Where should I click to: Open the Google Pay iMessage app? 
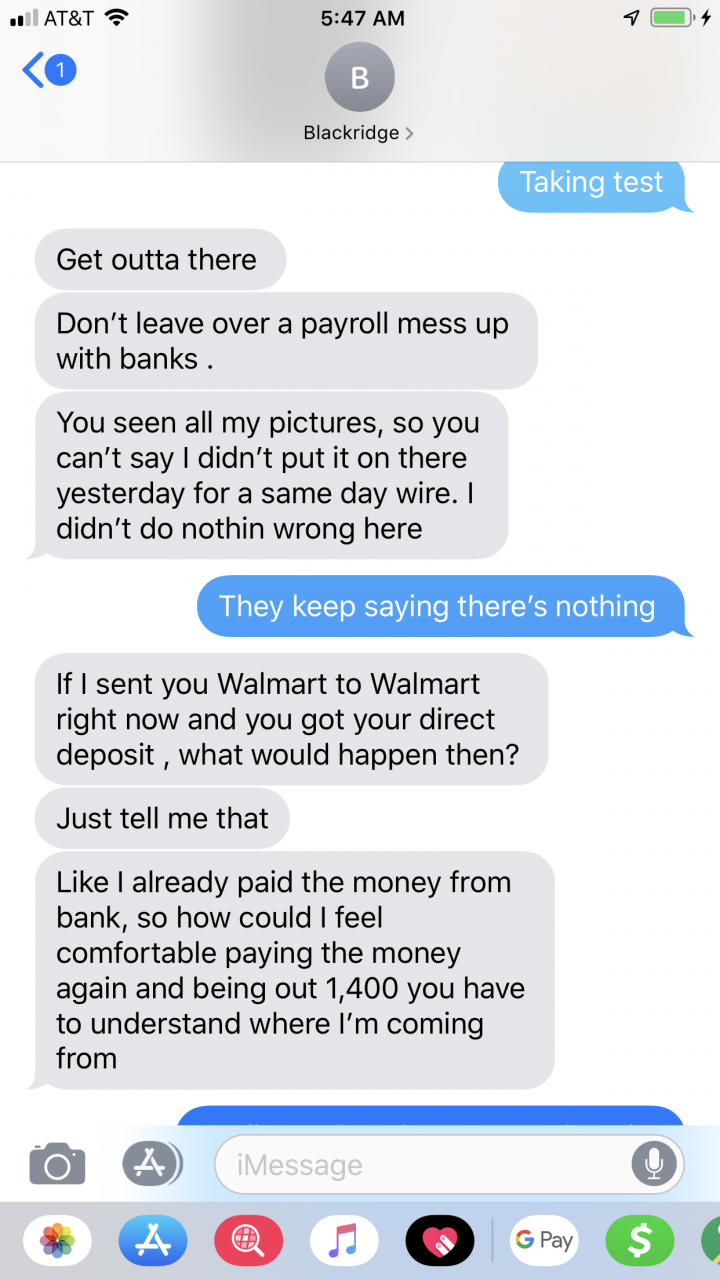(x=545, y=1241)
